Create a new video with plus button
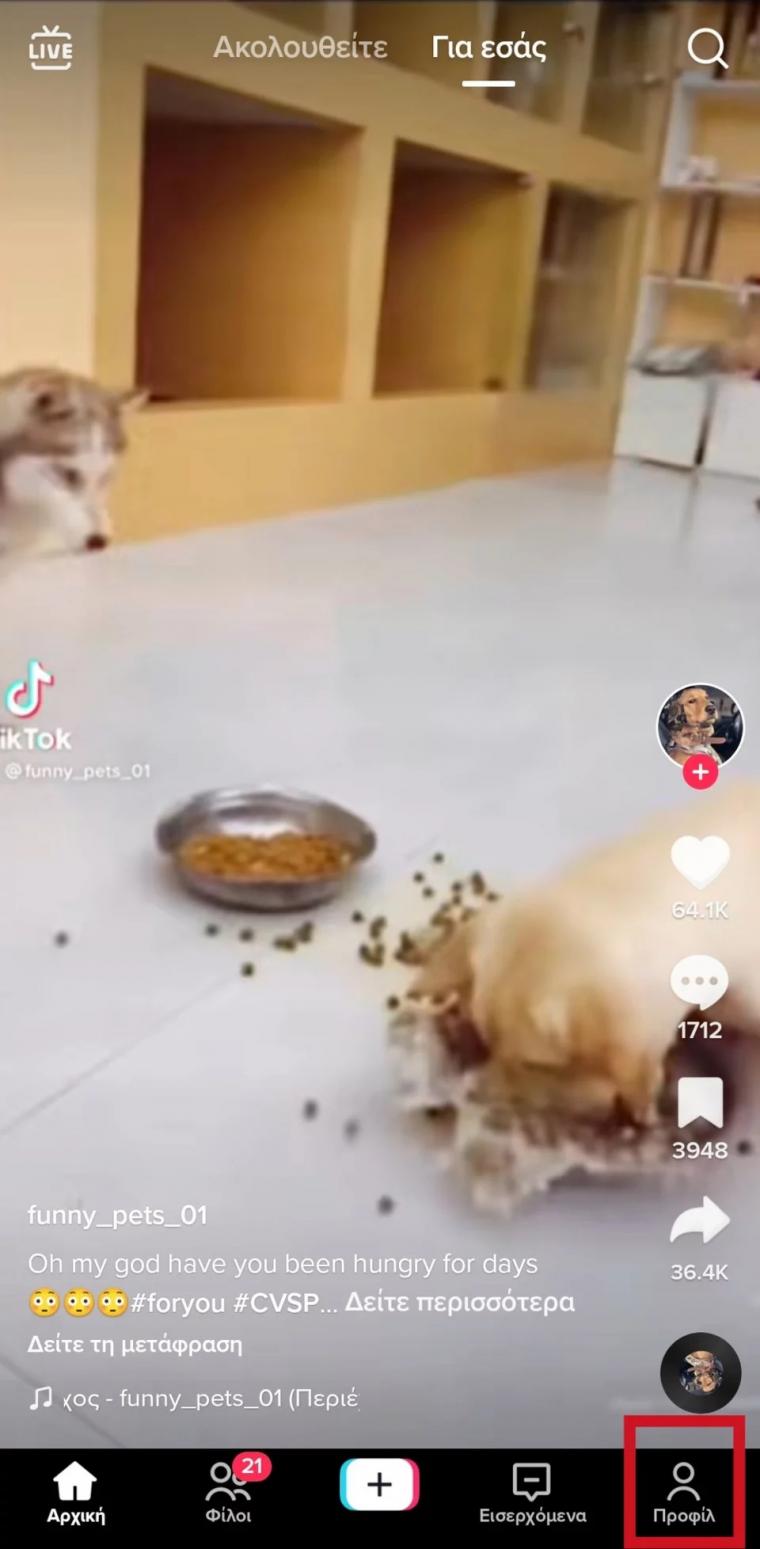760x1549 pixels. pos(380,1485)
